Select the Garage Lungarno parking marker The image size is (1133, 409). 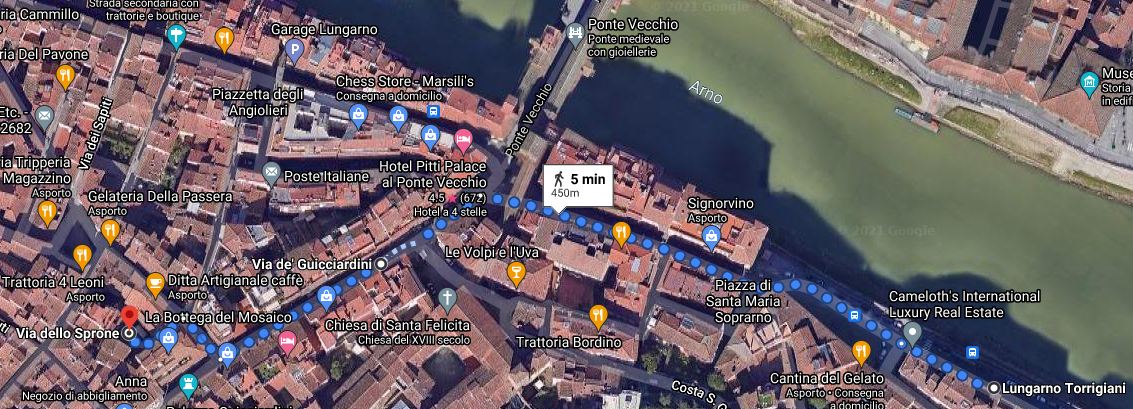294,48
